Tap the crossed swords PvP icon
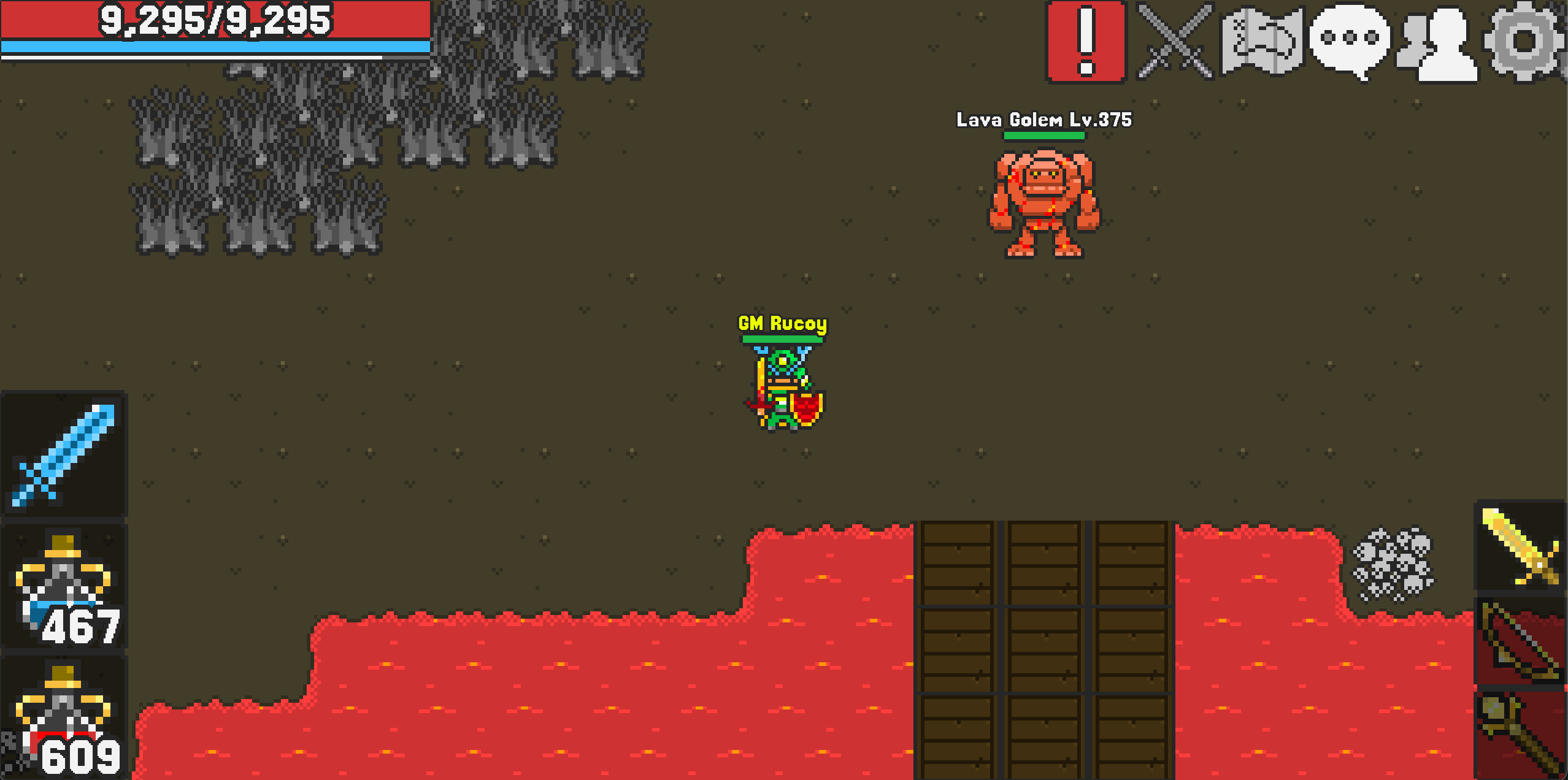This screenshot has height=780, width=1568. coord(1175,42)
